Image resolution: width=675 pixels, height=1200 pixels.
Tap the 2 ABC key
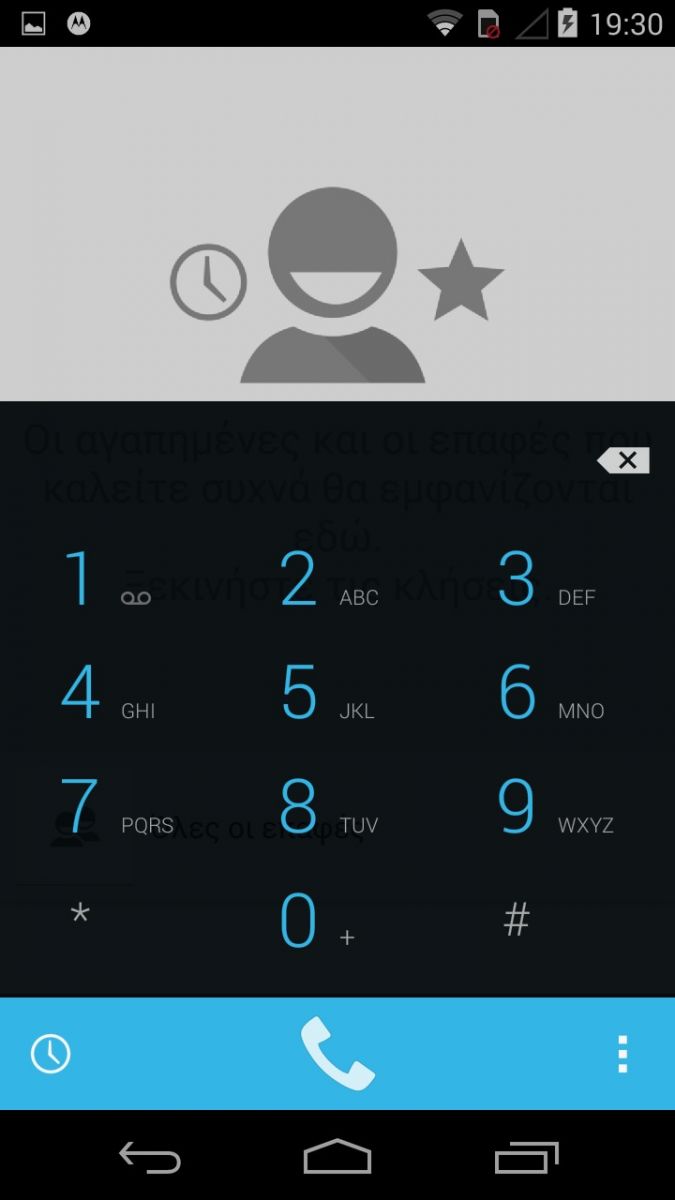(x=330, y=579)
